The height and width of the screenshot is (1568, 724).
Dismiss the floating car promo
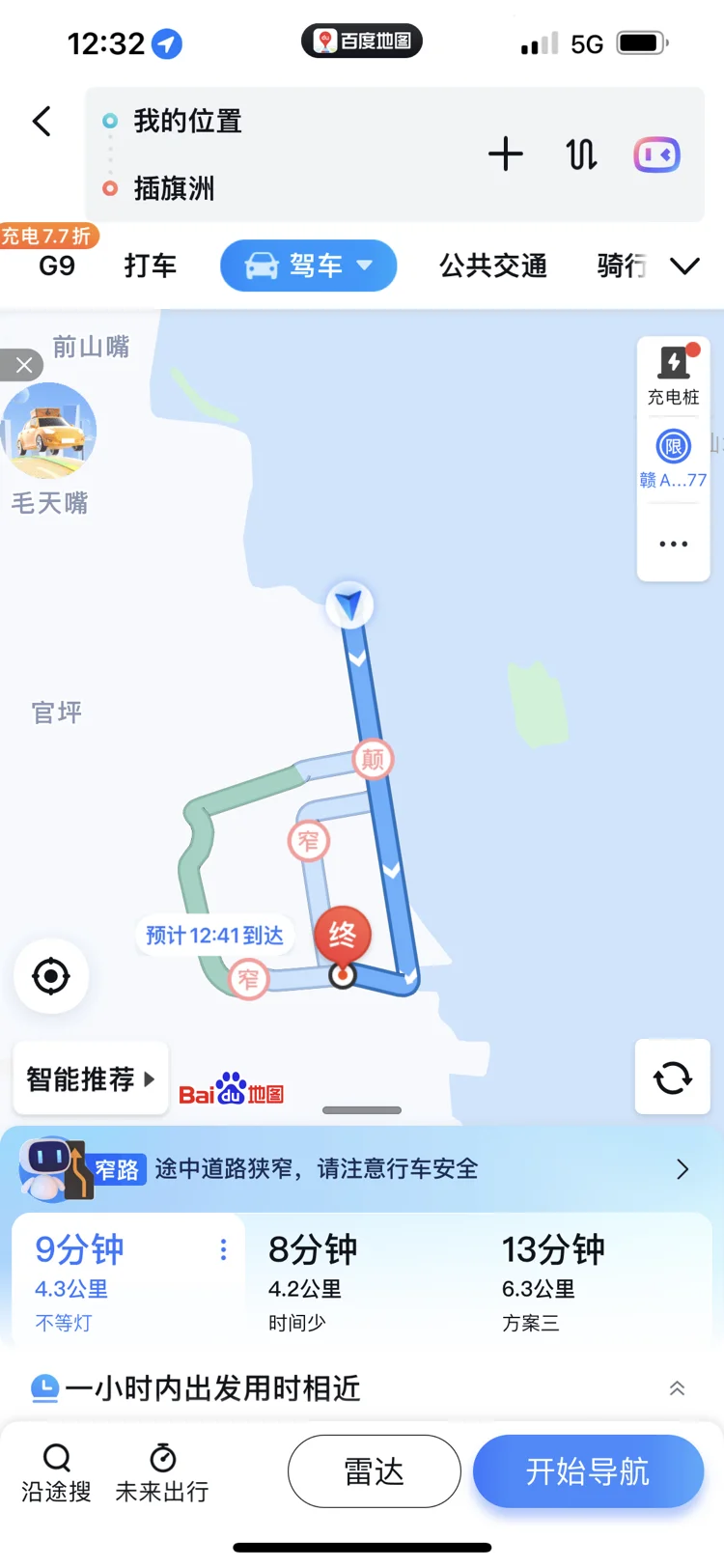23,365
